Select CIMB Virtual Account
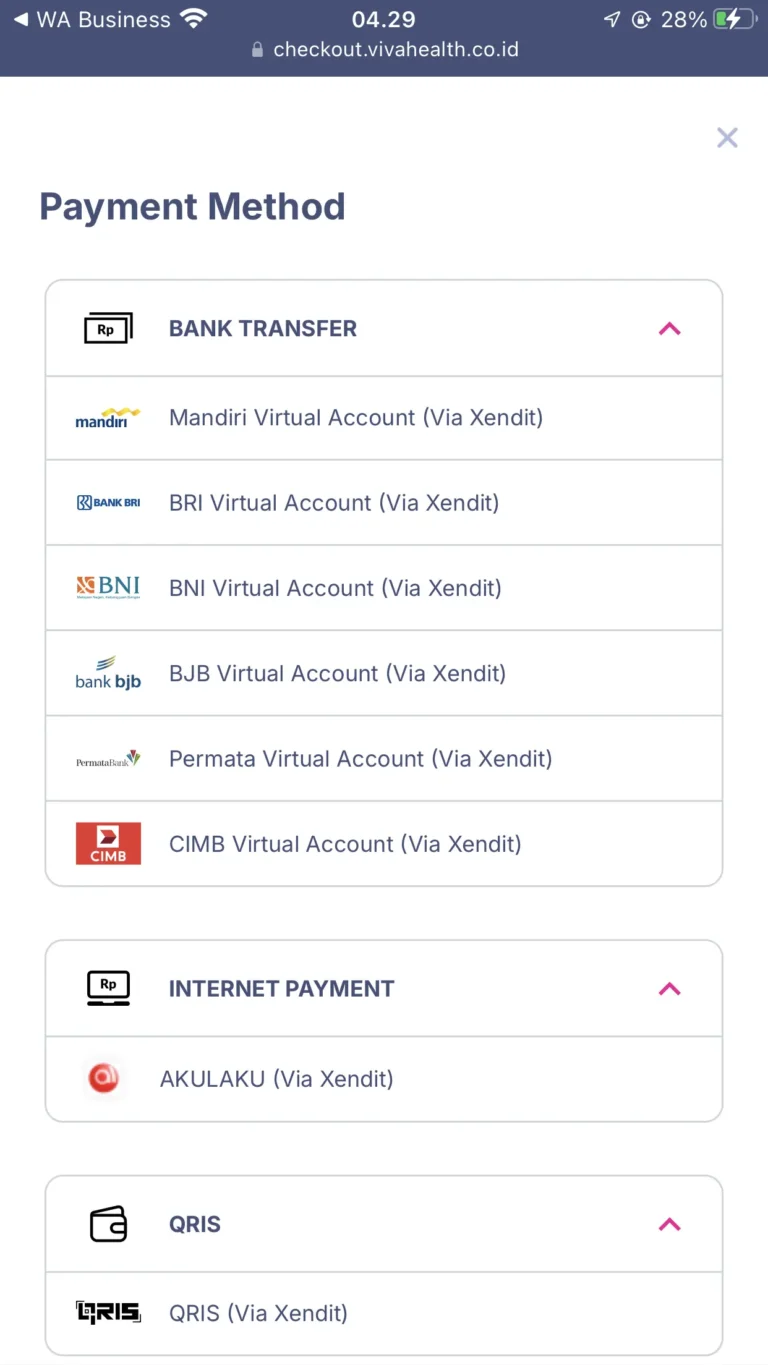 pos(345,844)
